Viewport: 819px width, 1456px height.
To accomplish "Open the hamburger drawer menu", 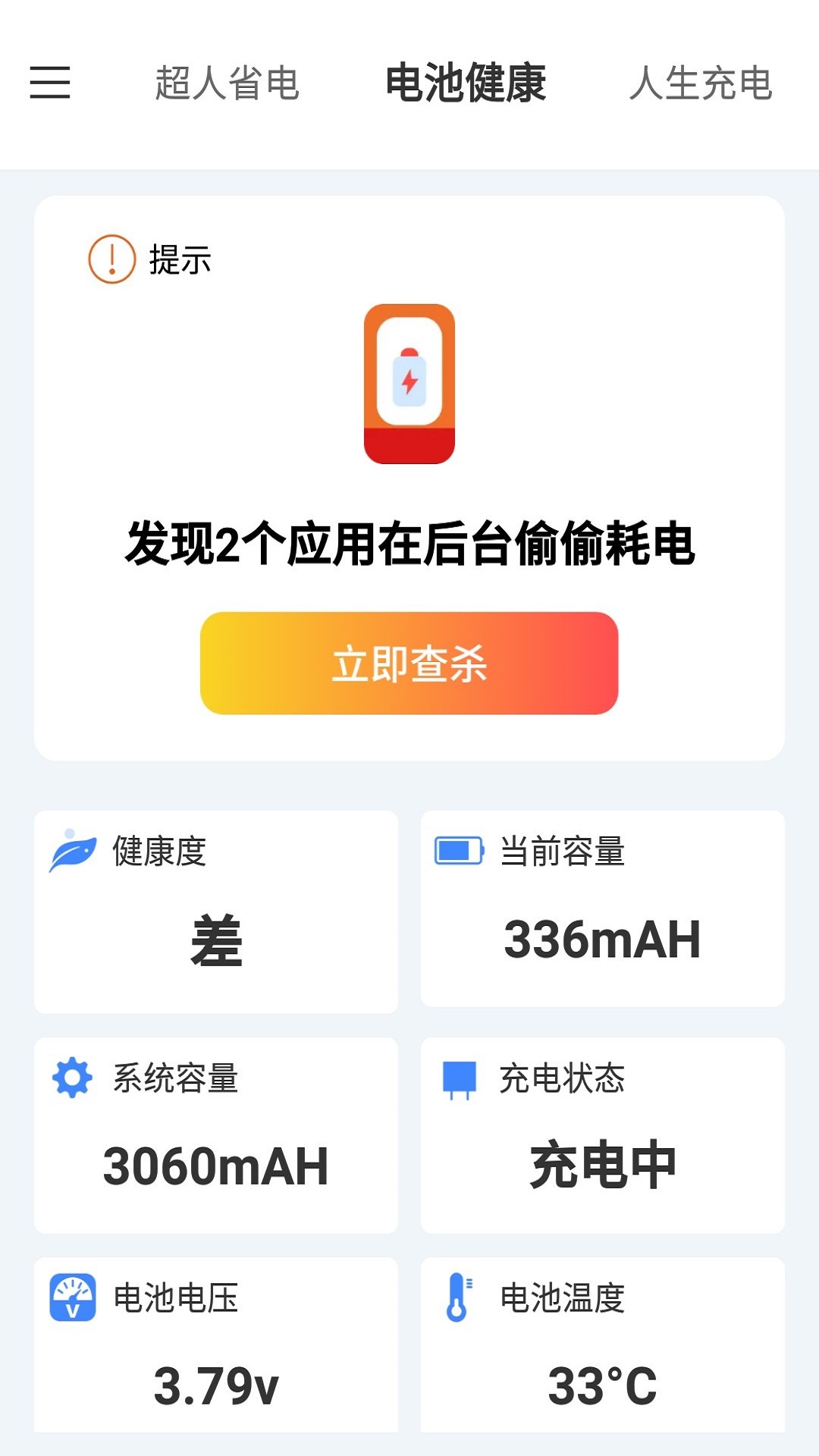I will (50, 83).
